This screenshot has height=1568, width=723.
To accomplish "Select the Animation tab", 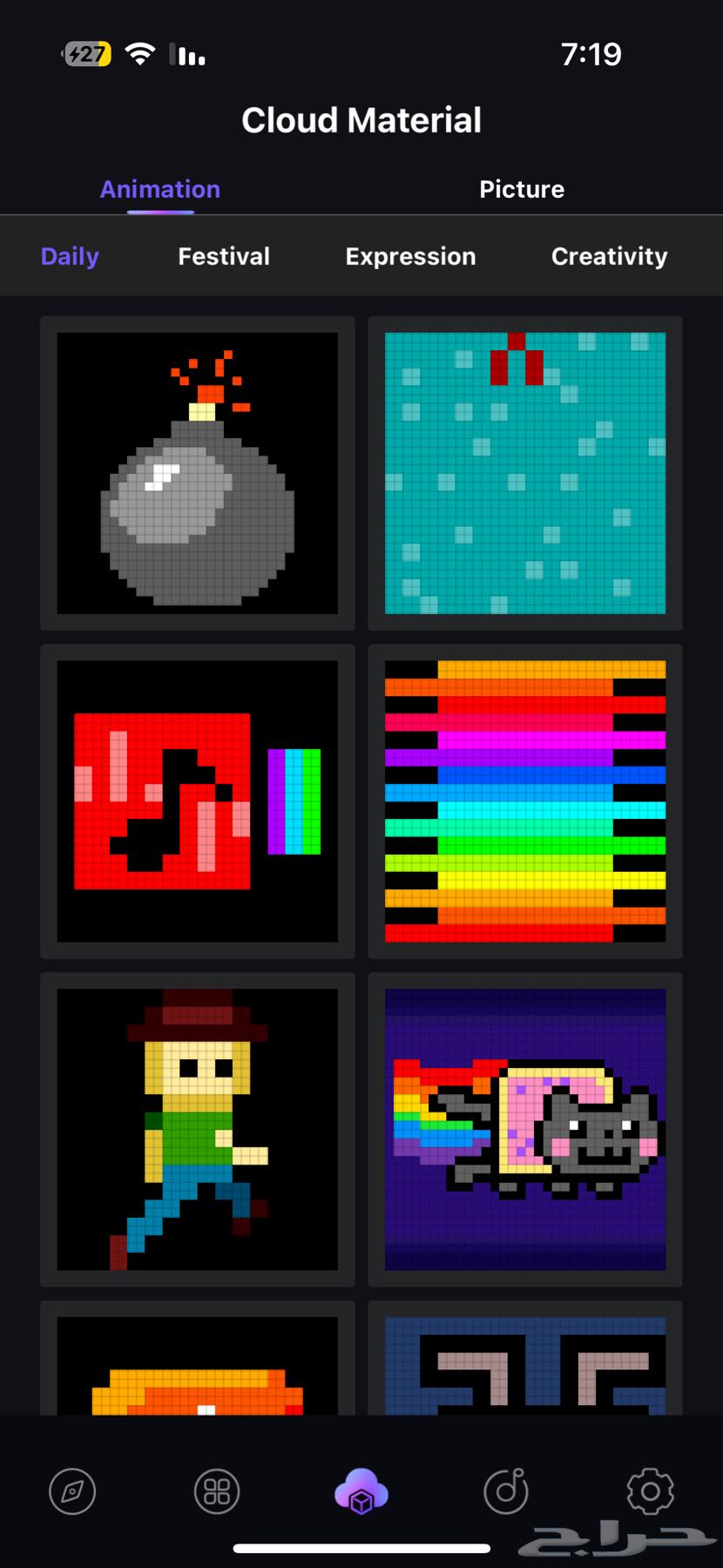I will click(159, 189).
